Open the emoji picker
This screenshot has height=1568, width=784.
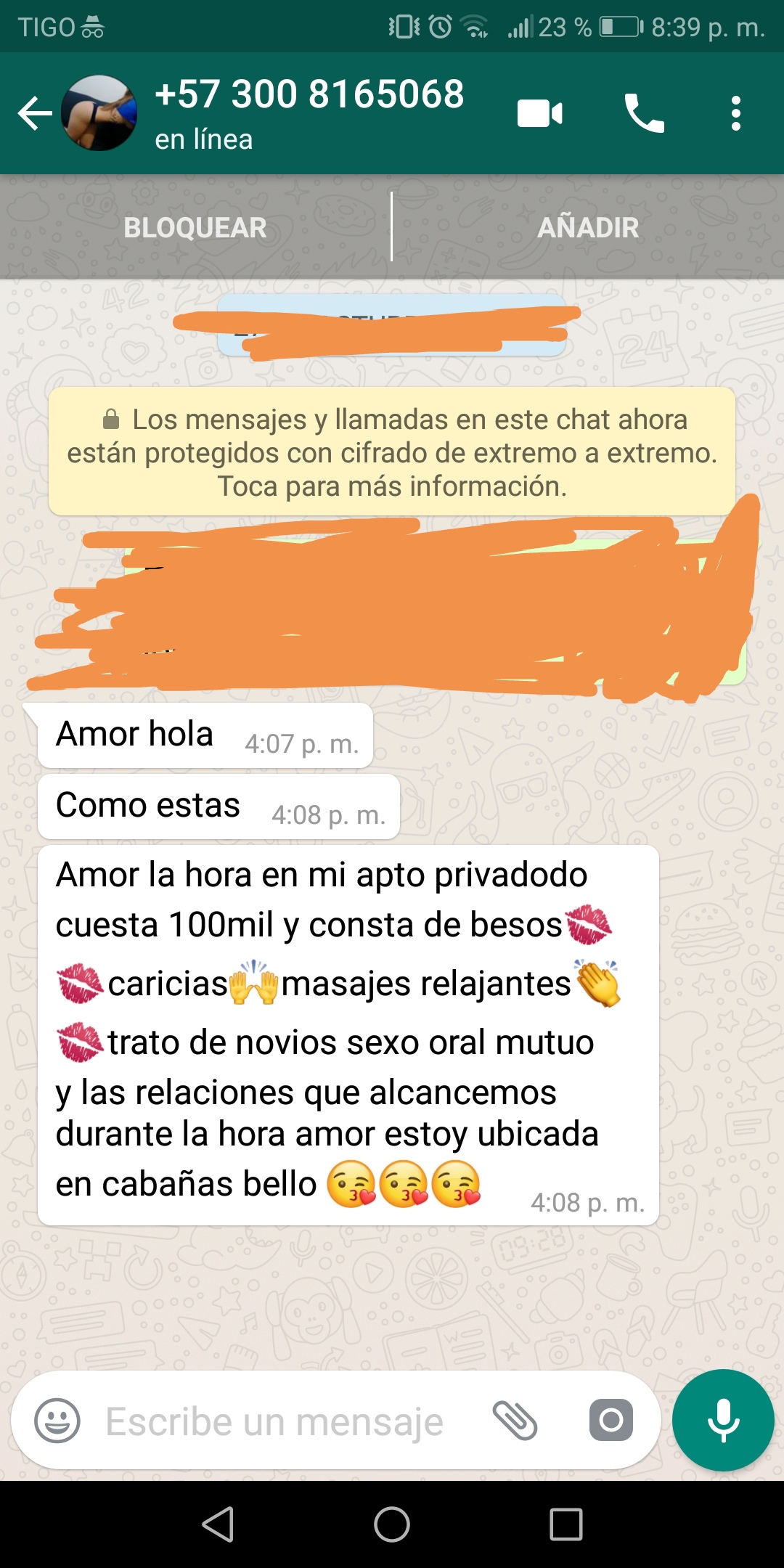click(x=57, y=1421)
